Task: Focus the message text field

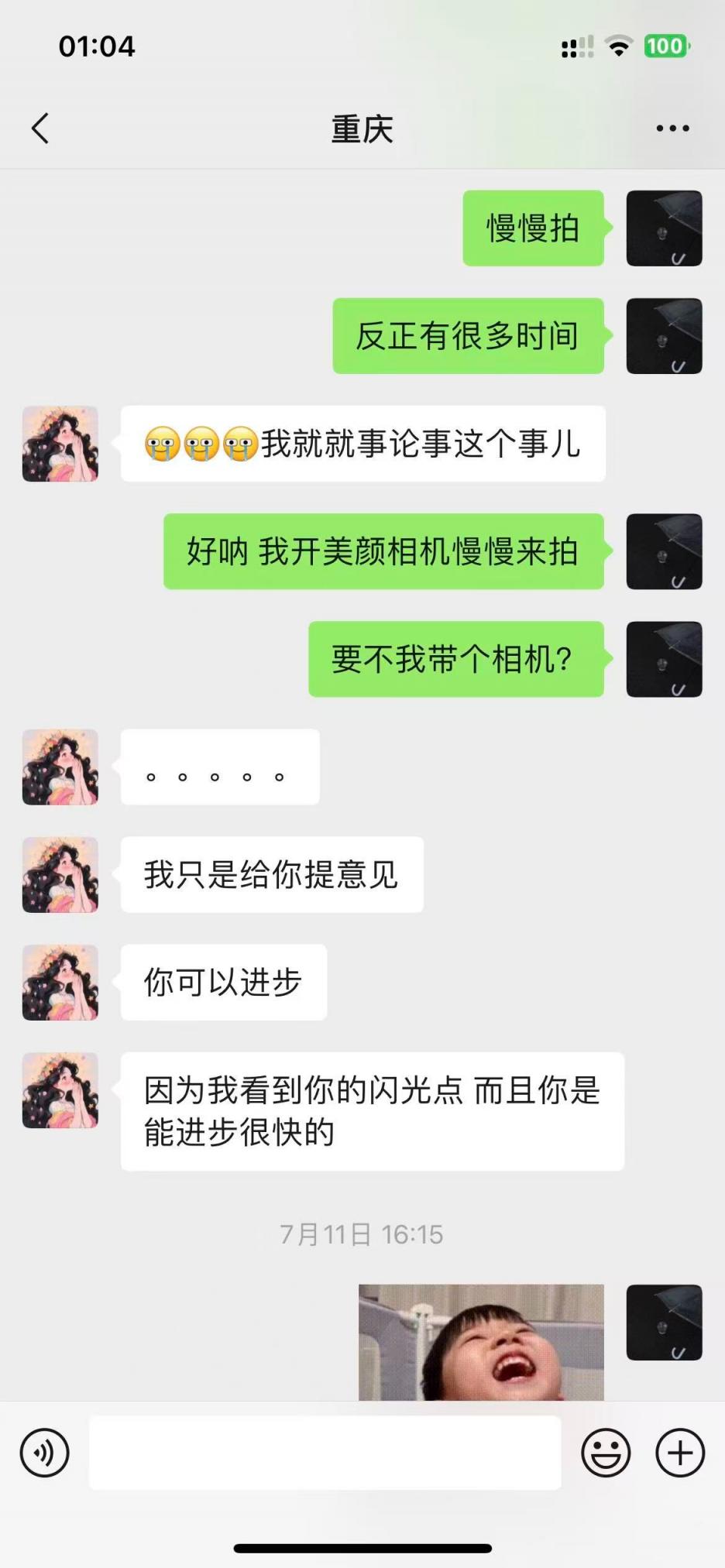Action: (x=325, y=1453)
